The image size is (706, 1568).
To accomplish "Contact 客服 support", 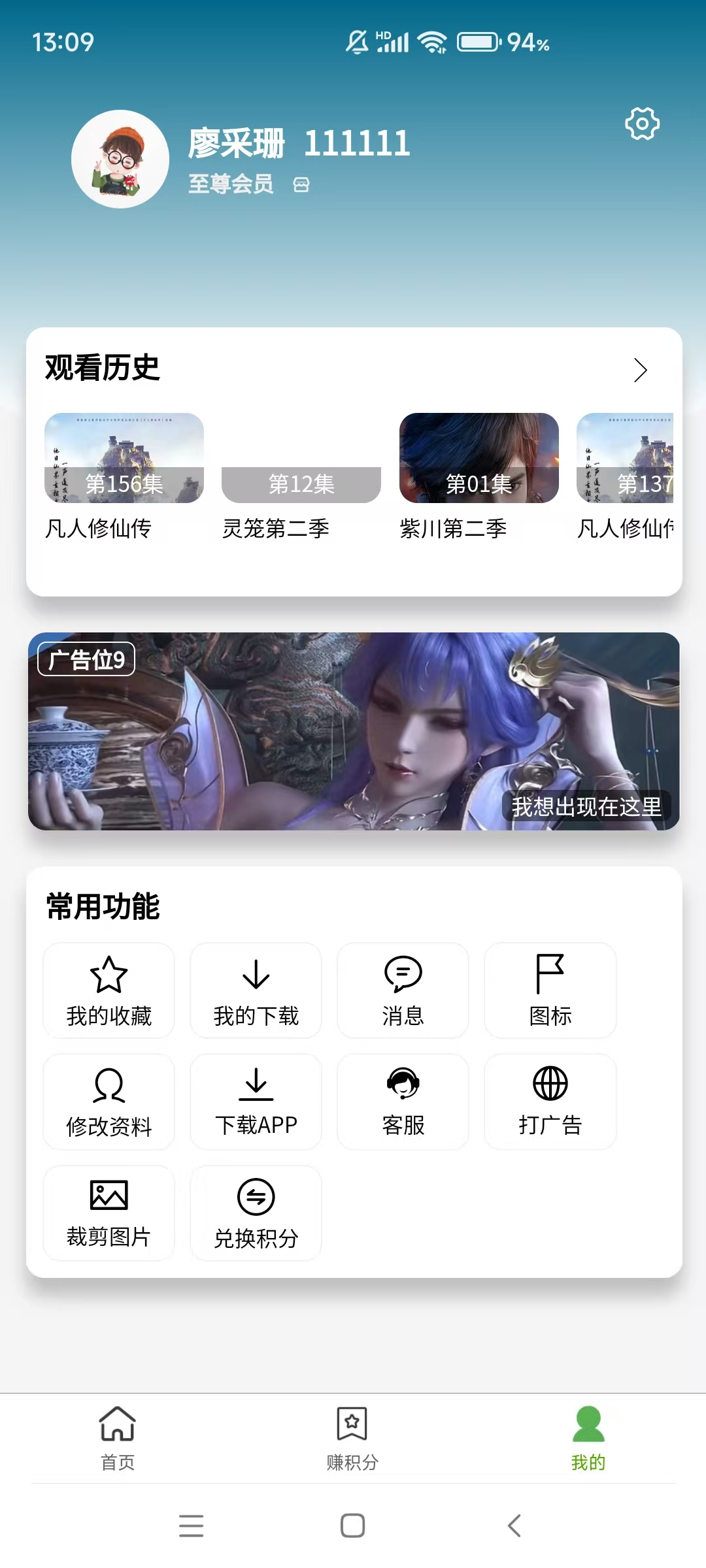I will (403, 1102).
